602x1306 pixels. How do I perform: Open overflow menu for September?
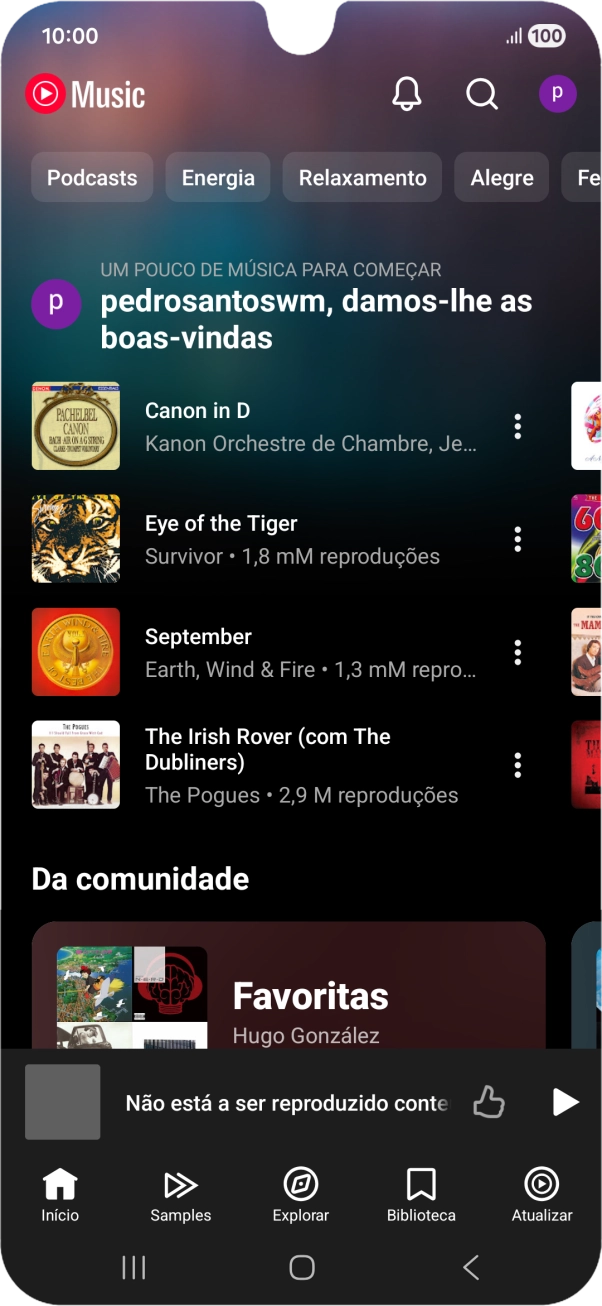tap(518, 652)
